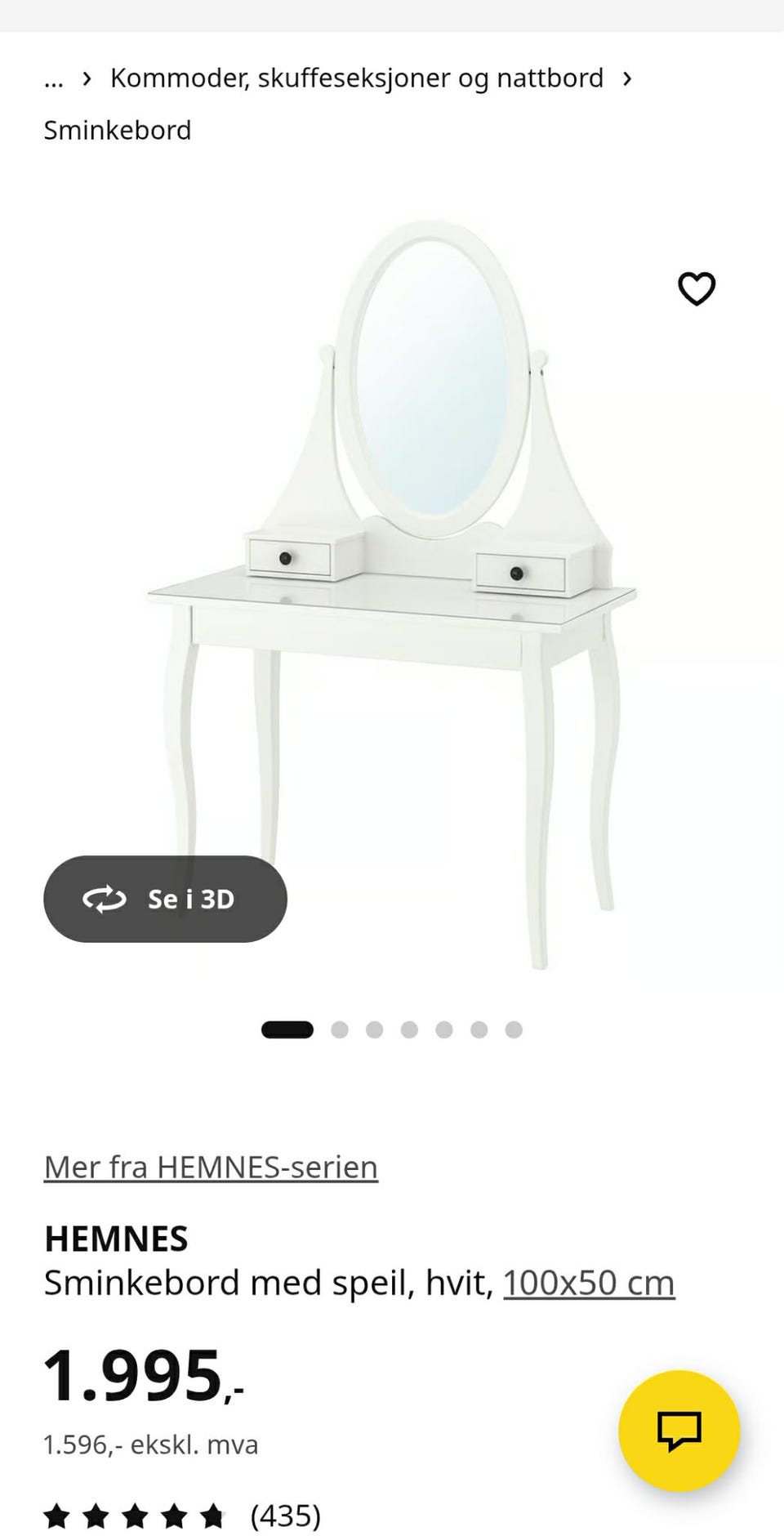Jump to the second image dot
The image size is (784, 1536).
point(340,1029)
